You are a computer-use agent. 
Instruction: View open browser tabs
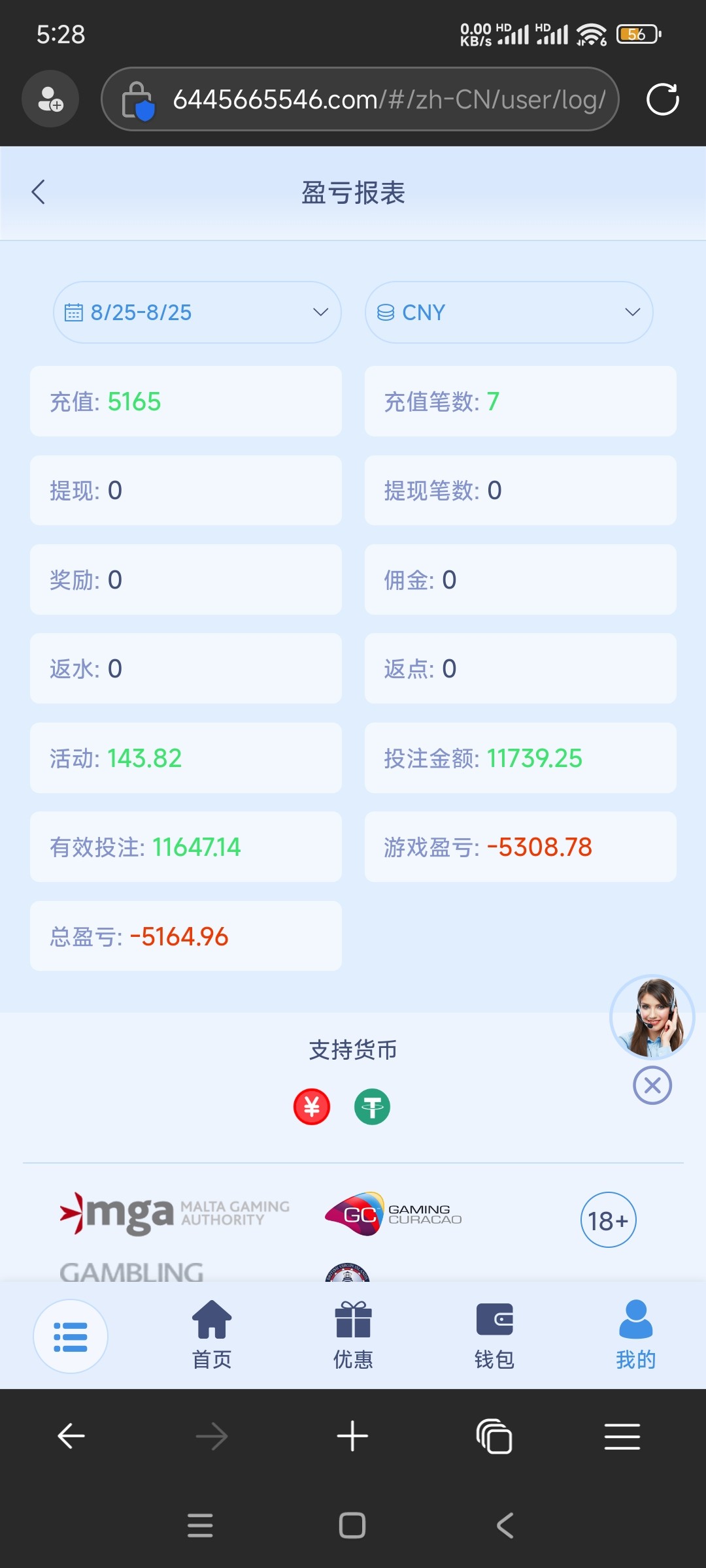pos(494,1436)
